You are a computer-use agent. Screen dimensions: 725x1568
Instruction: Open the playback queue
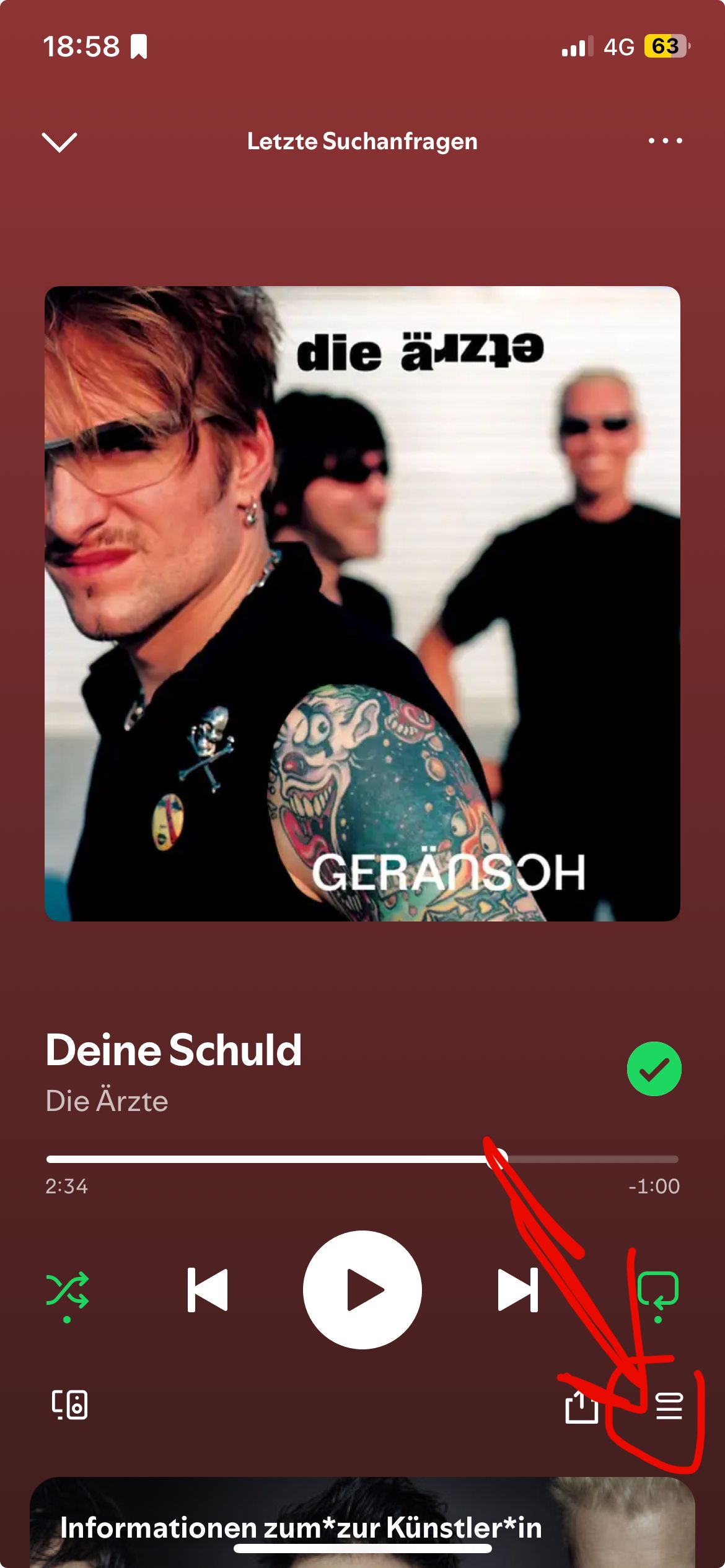[669, 1406]
